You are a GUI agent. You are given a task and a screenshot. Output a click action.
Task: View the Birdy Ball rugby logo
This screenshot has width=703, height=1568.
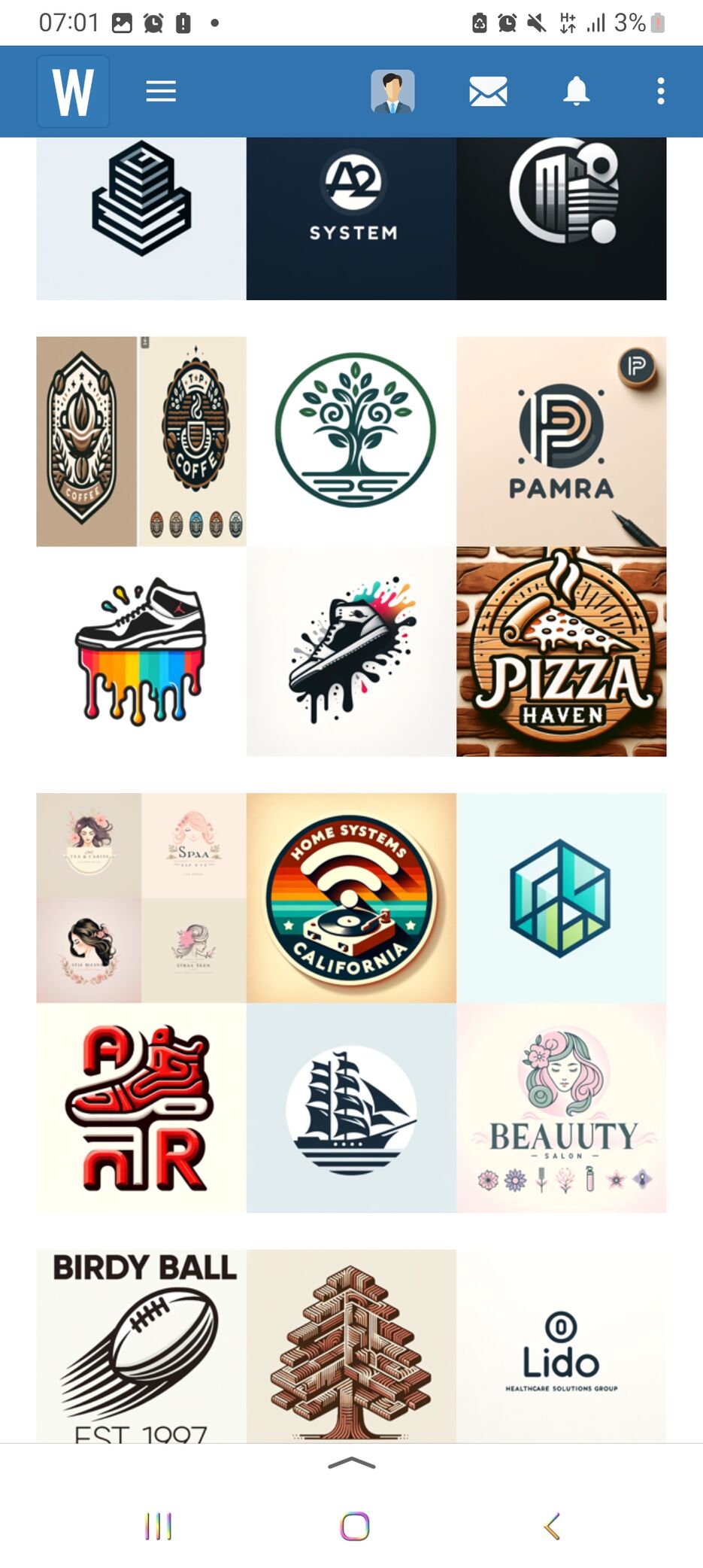[x=141, y=1345]
